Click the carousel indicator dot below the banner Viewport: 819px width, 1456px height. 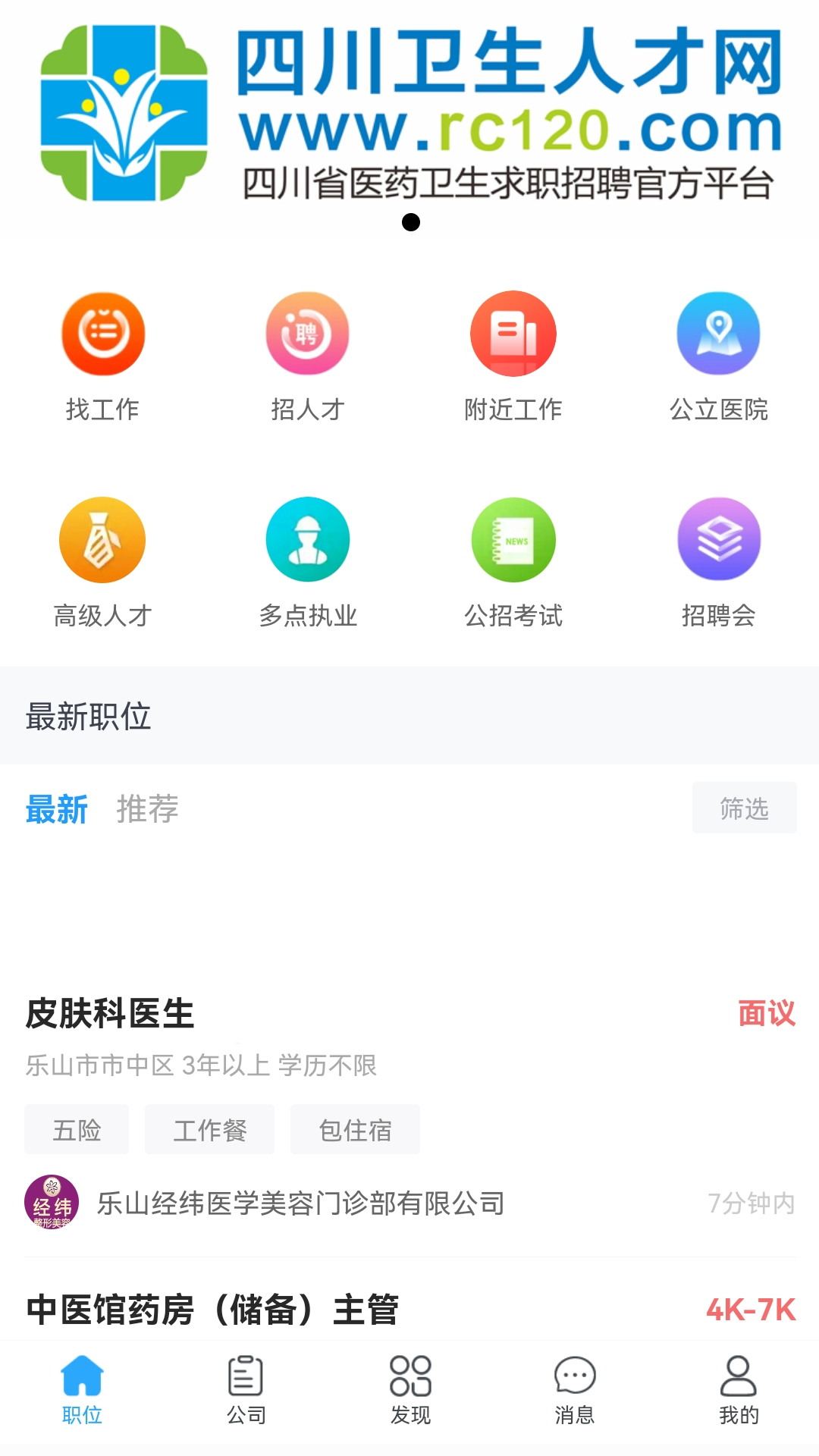[412, 223]
